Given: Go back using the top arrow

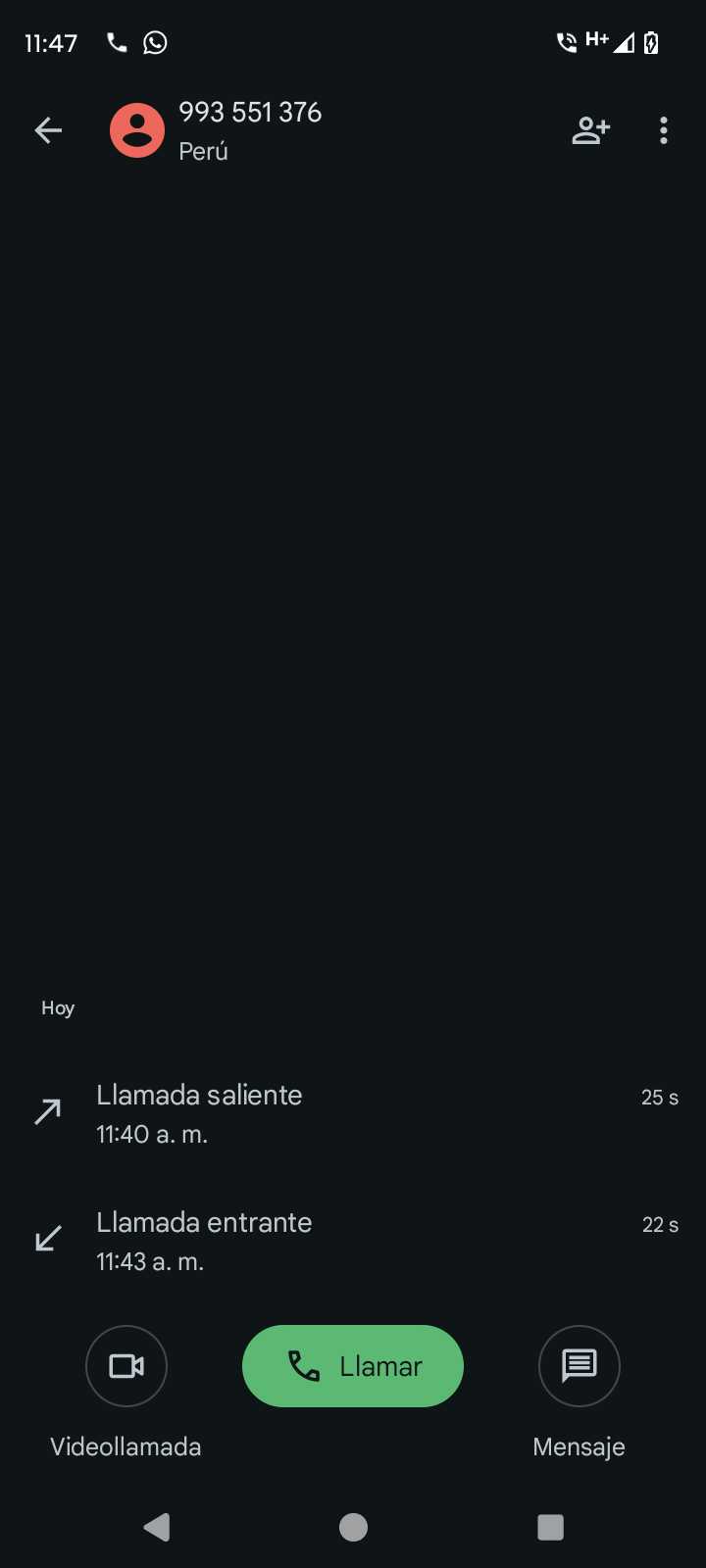Looking at the screenshot, I should pyautogui.click(x=48, y=130).
